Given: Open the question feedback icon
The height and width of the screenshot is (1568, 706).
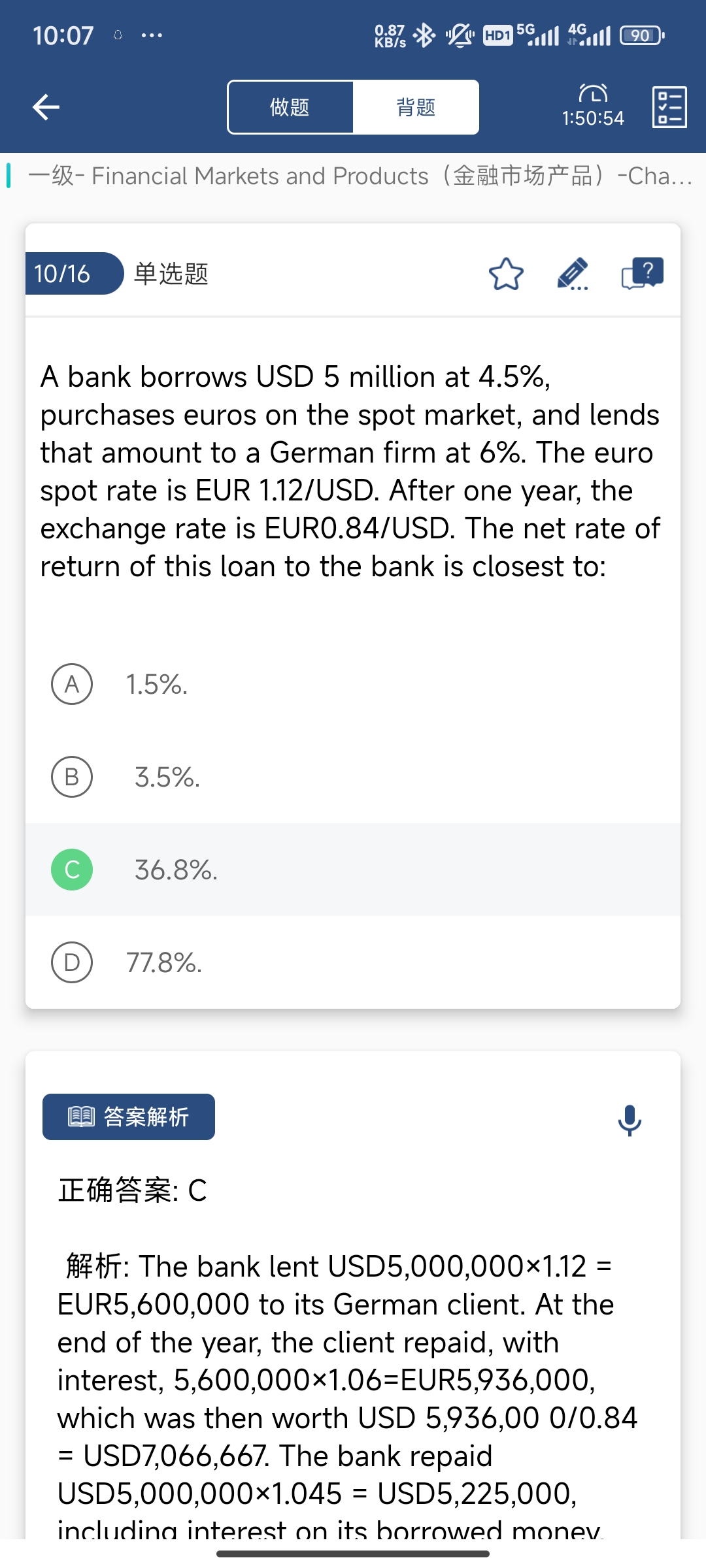Looking at the screenshot, I should click(642, 274).
